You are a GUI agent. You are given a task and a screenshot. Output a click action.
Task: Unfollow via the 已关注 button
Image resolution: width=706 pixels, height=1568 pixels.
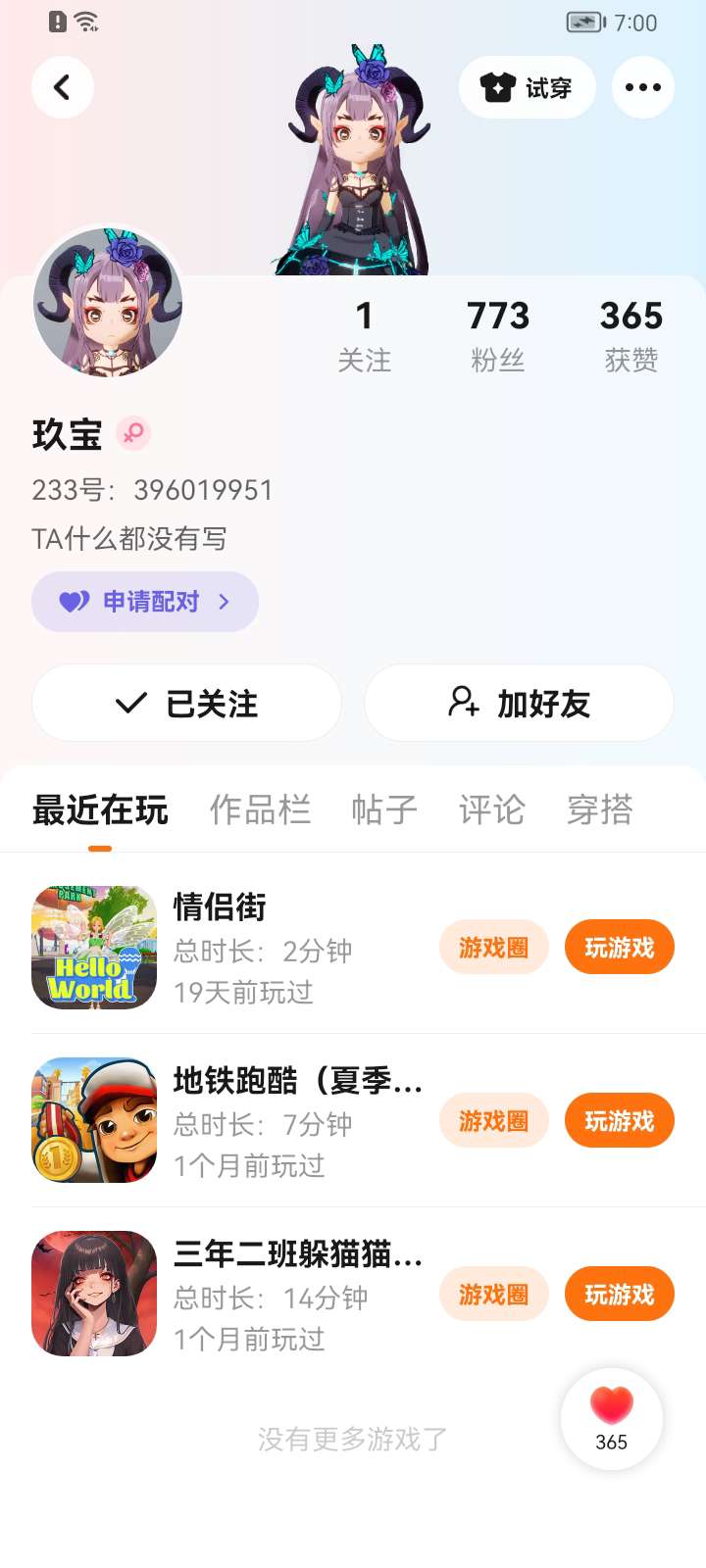point(186,703)
